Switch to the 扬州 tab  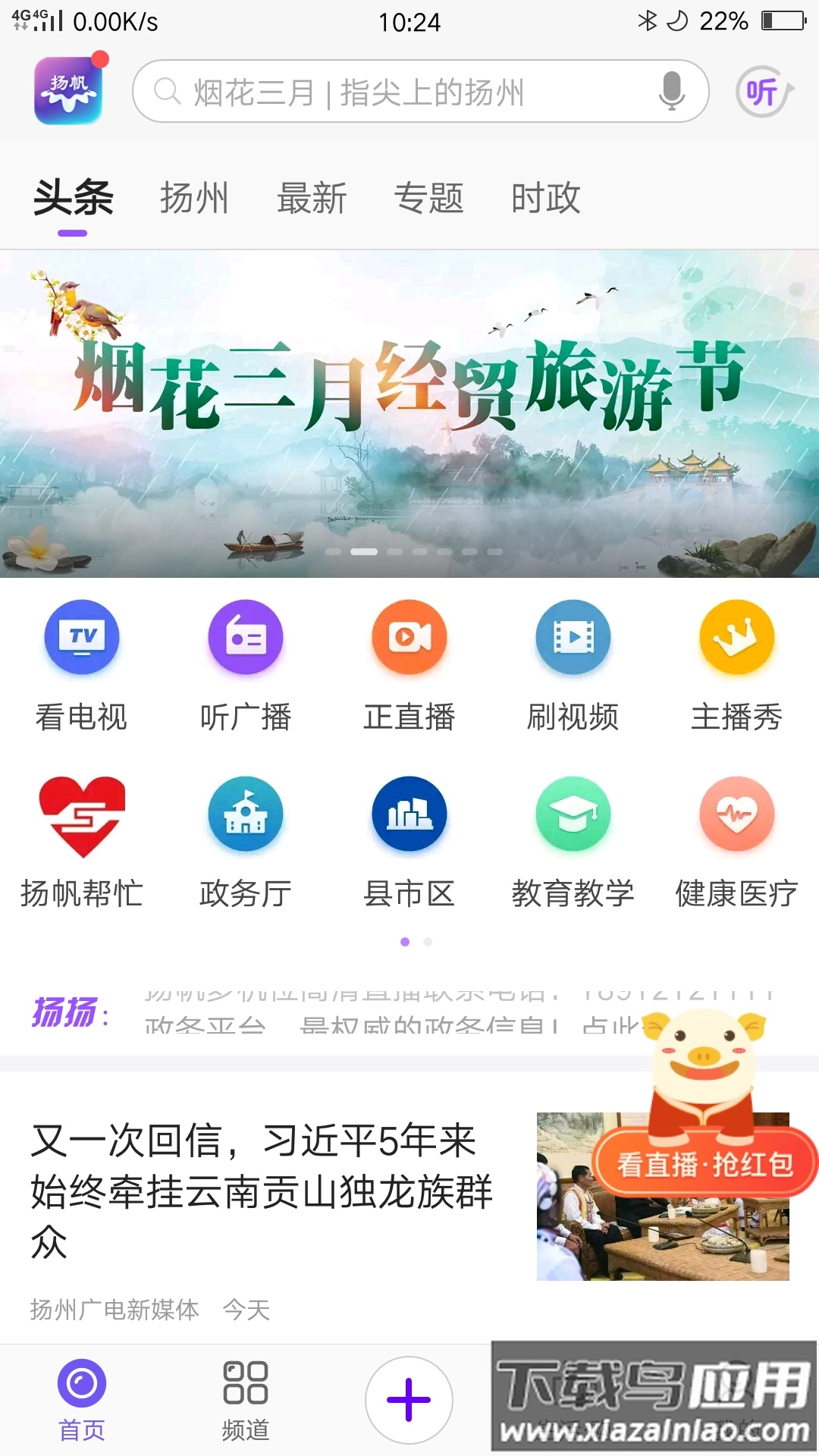click(x=194, y=198)
